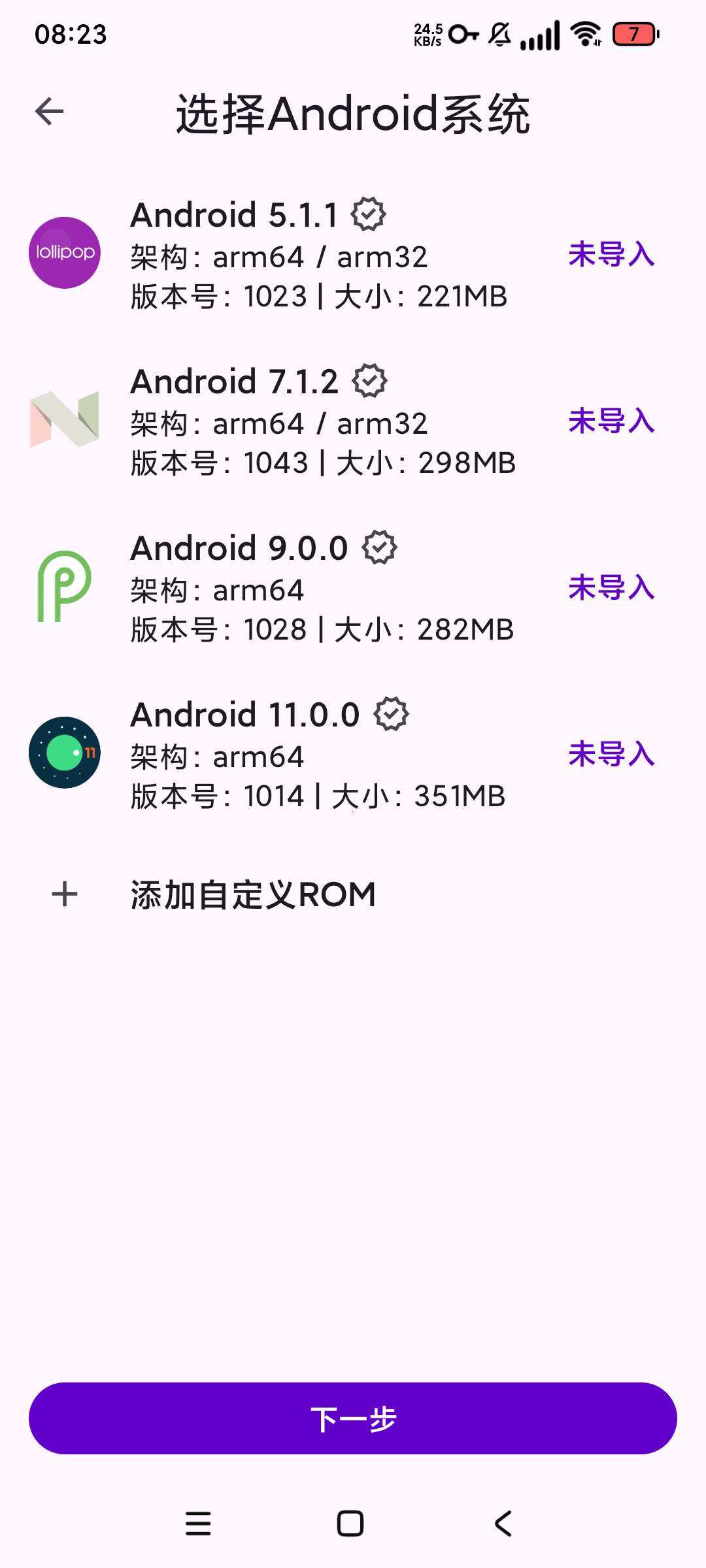
Task: Tap 未导入 beside Android 7.1.2
Action: point(611,421)
